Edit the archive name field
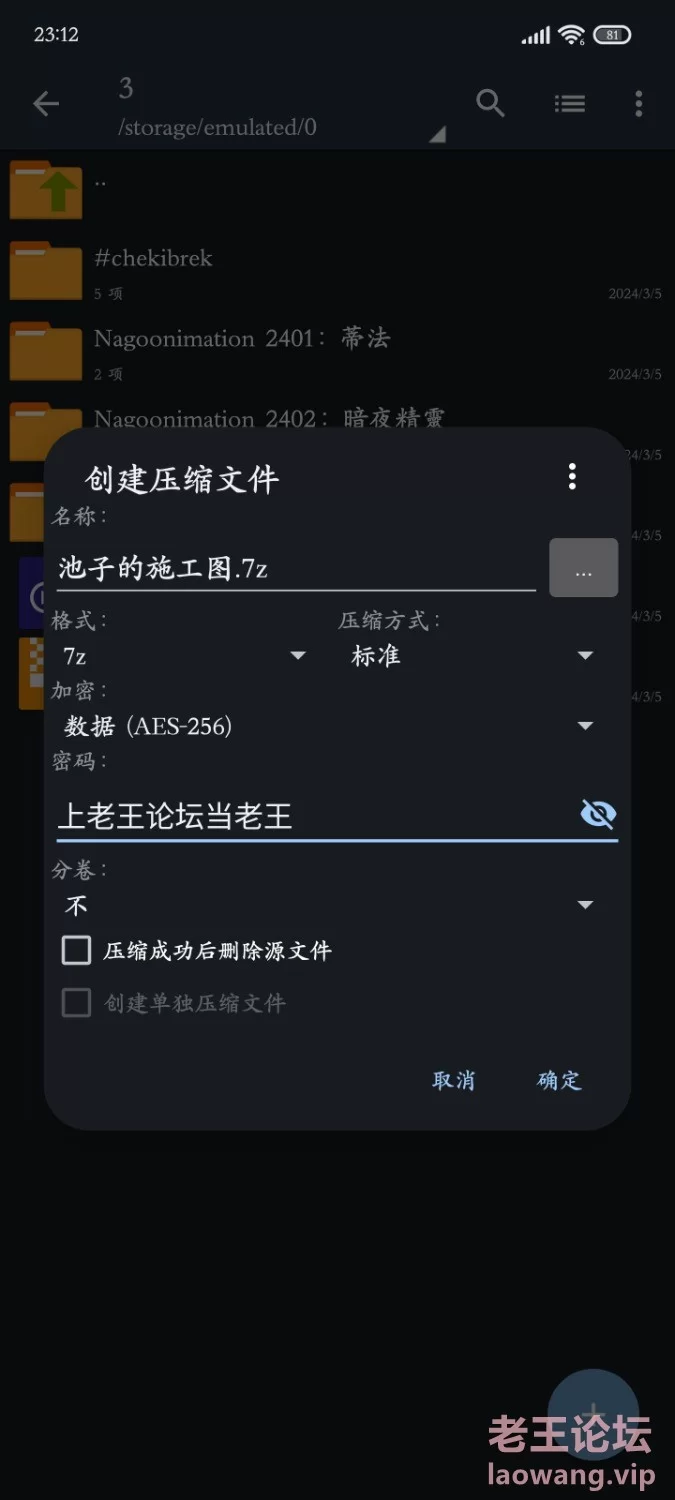The image size is (675, 1500). [295, 568]
